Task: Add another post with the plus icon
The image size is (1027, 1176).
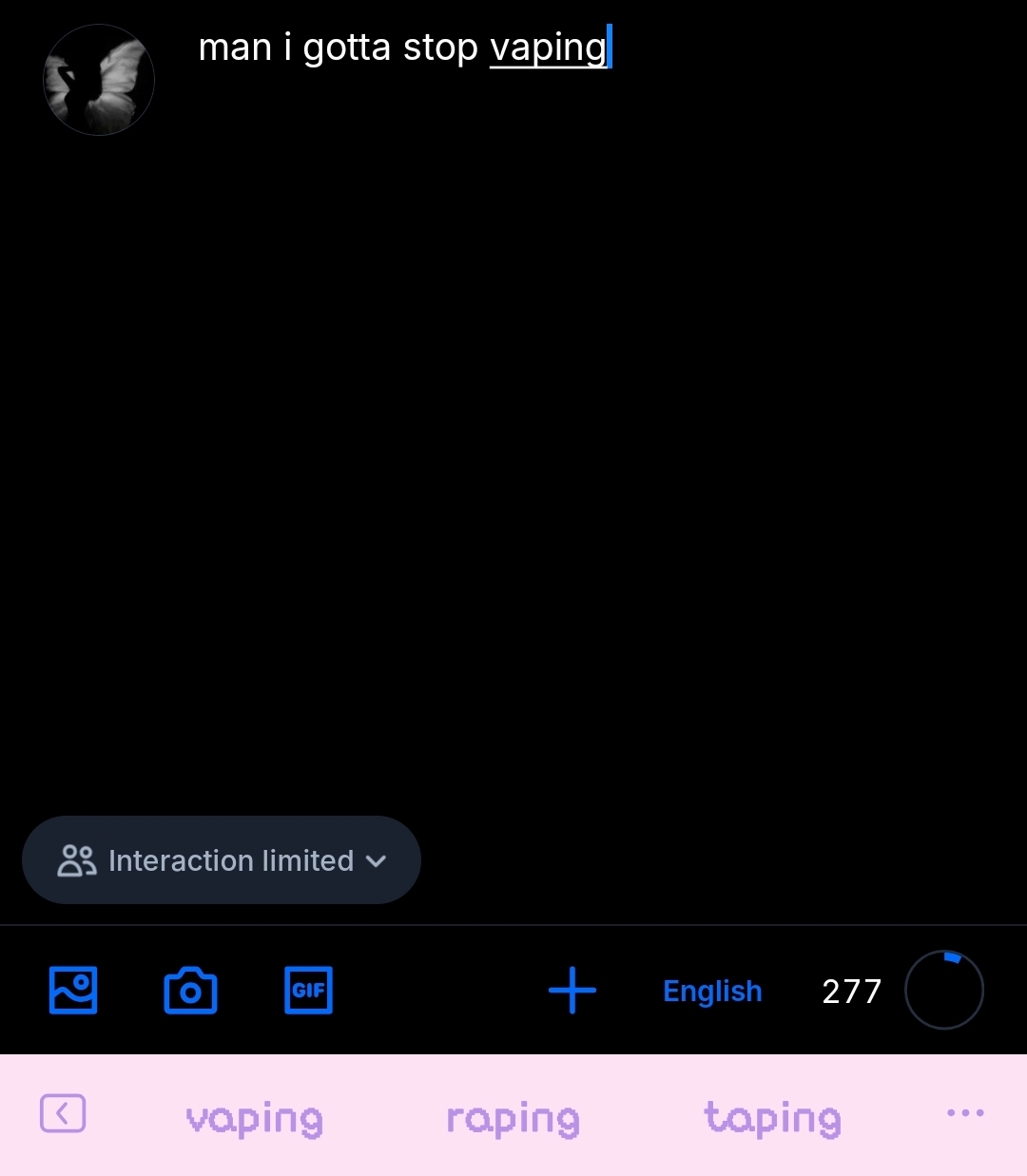Action: point(572,991)
